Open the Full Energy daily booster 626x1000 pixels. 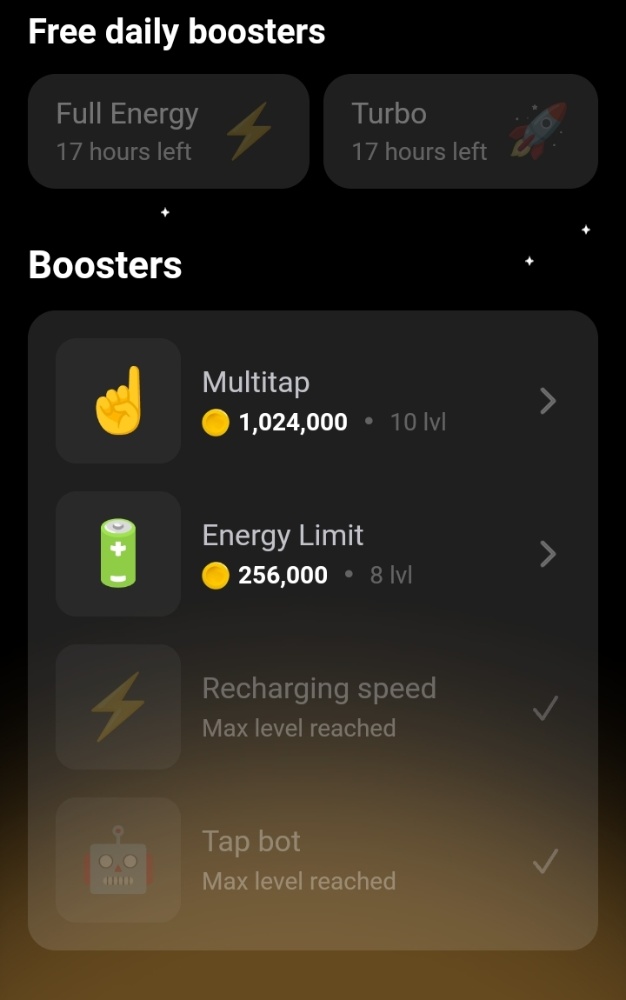168,131
